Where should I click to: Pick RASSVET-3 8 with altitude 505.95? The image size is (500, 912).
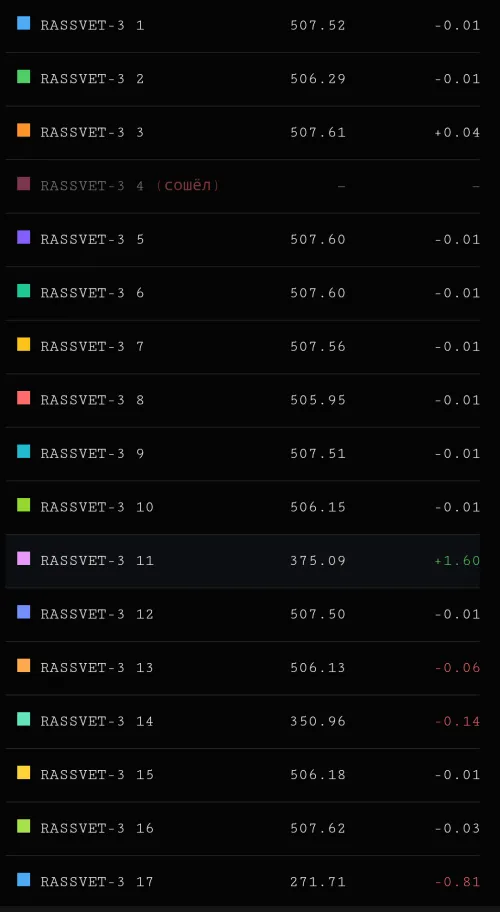[242, 400]
